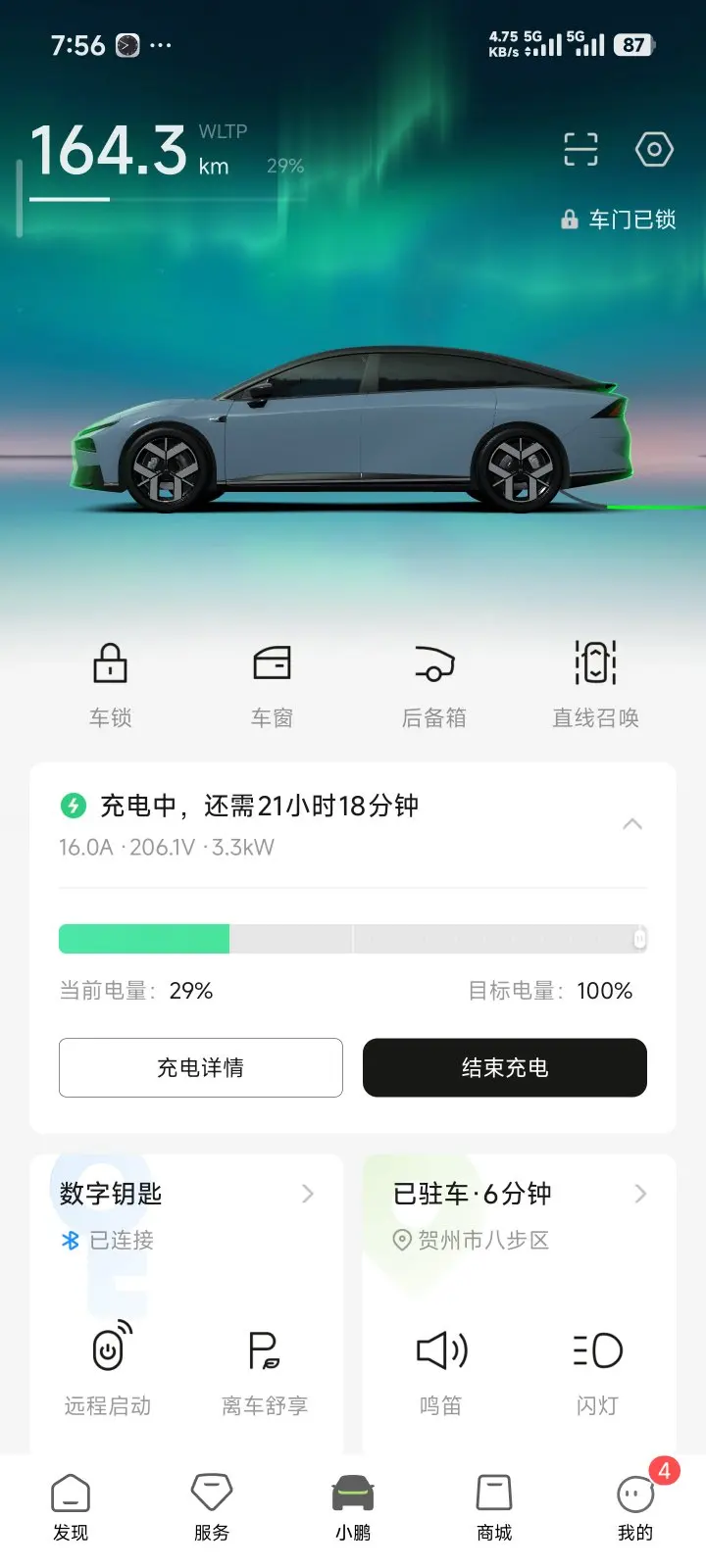This screenshot has height=1568, width=706.
Task: Switch to the 服务 tab
Action: click(x=212, y=1507)
